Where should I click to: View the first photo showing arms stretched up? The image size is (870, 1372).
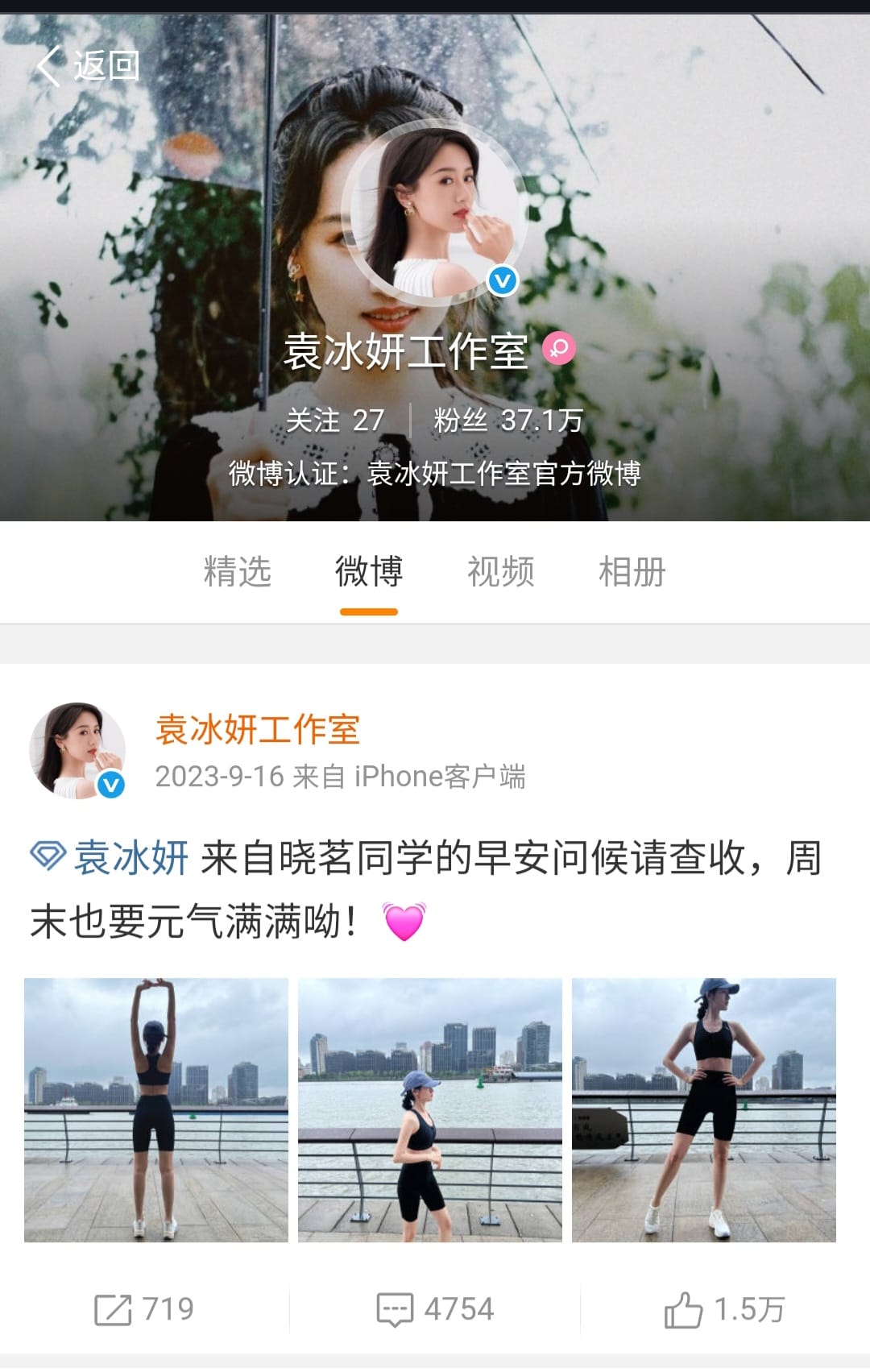(x=156, y=1109)
